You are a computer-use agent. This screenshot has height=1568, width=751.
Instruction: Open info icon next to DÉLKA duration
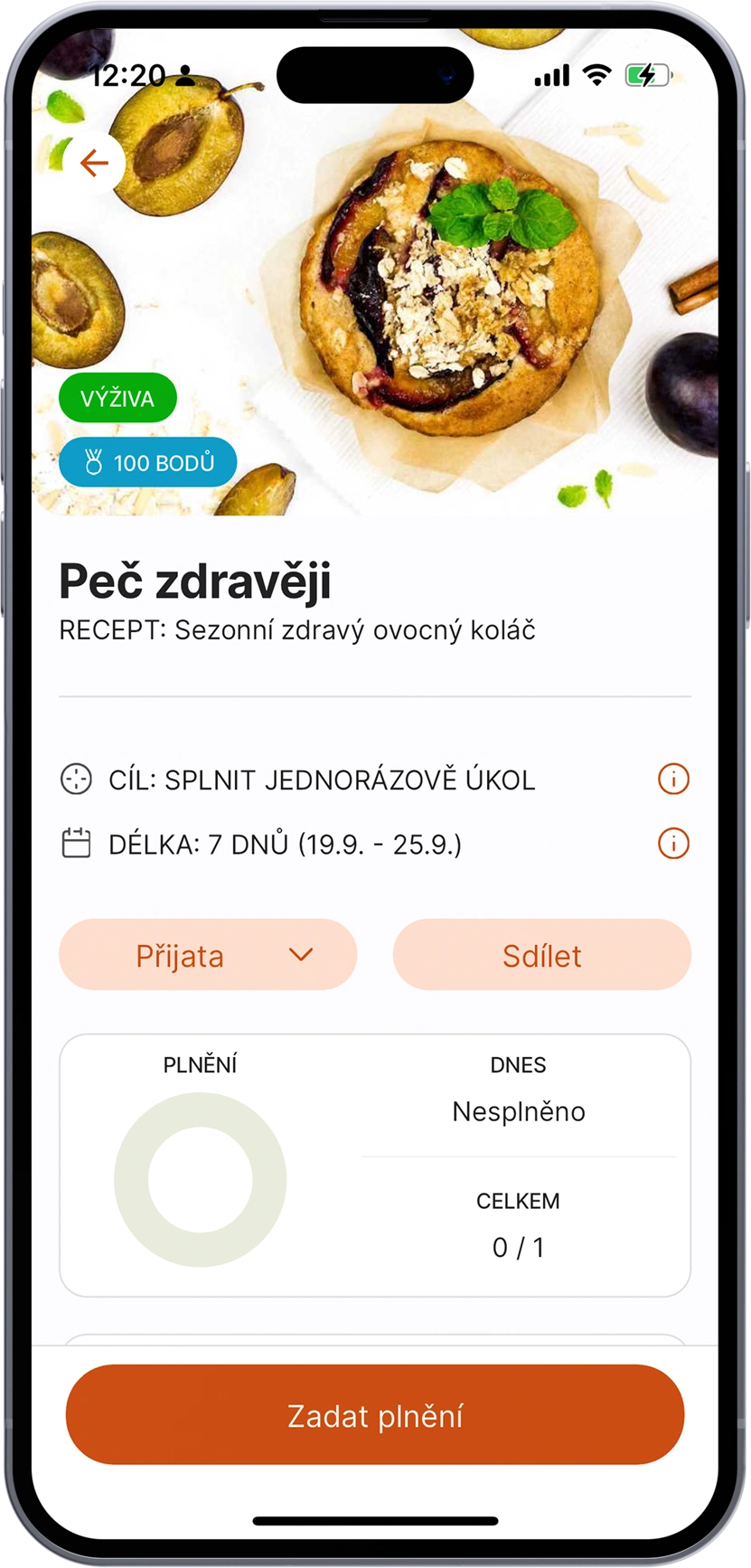click(673, 844)
